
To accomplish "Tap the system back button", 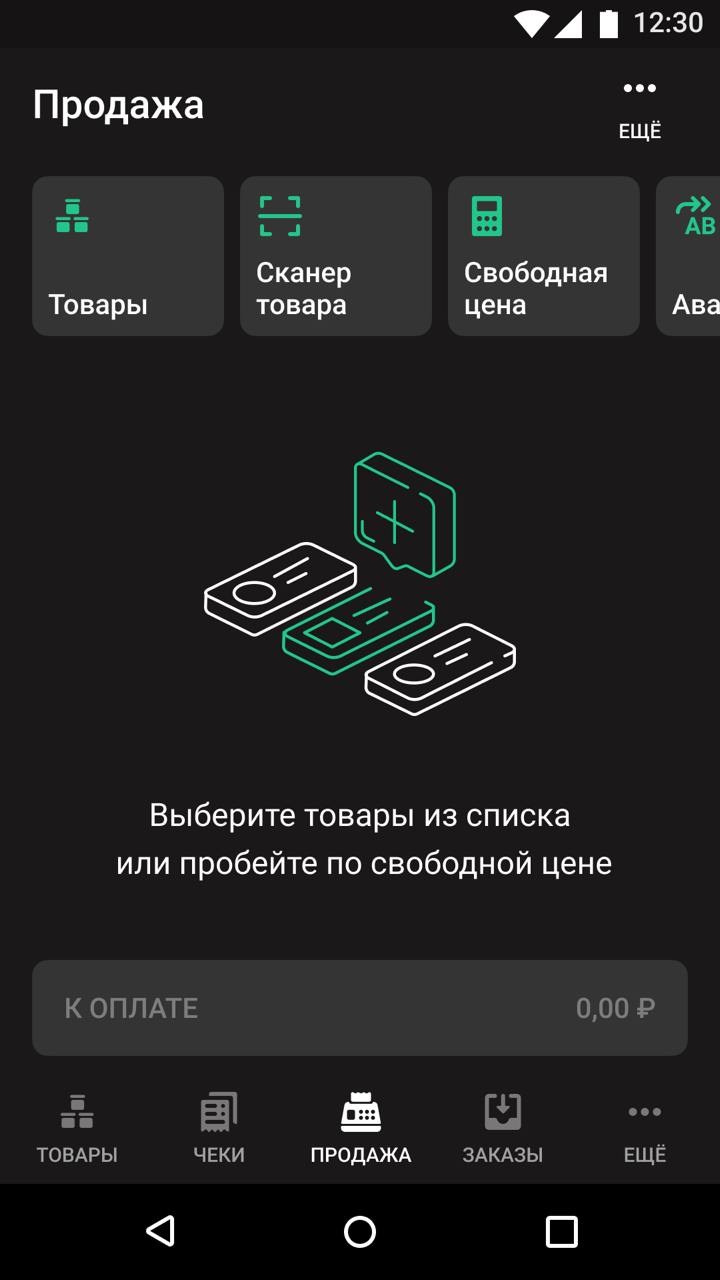I will (160, 1231).
